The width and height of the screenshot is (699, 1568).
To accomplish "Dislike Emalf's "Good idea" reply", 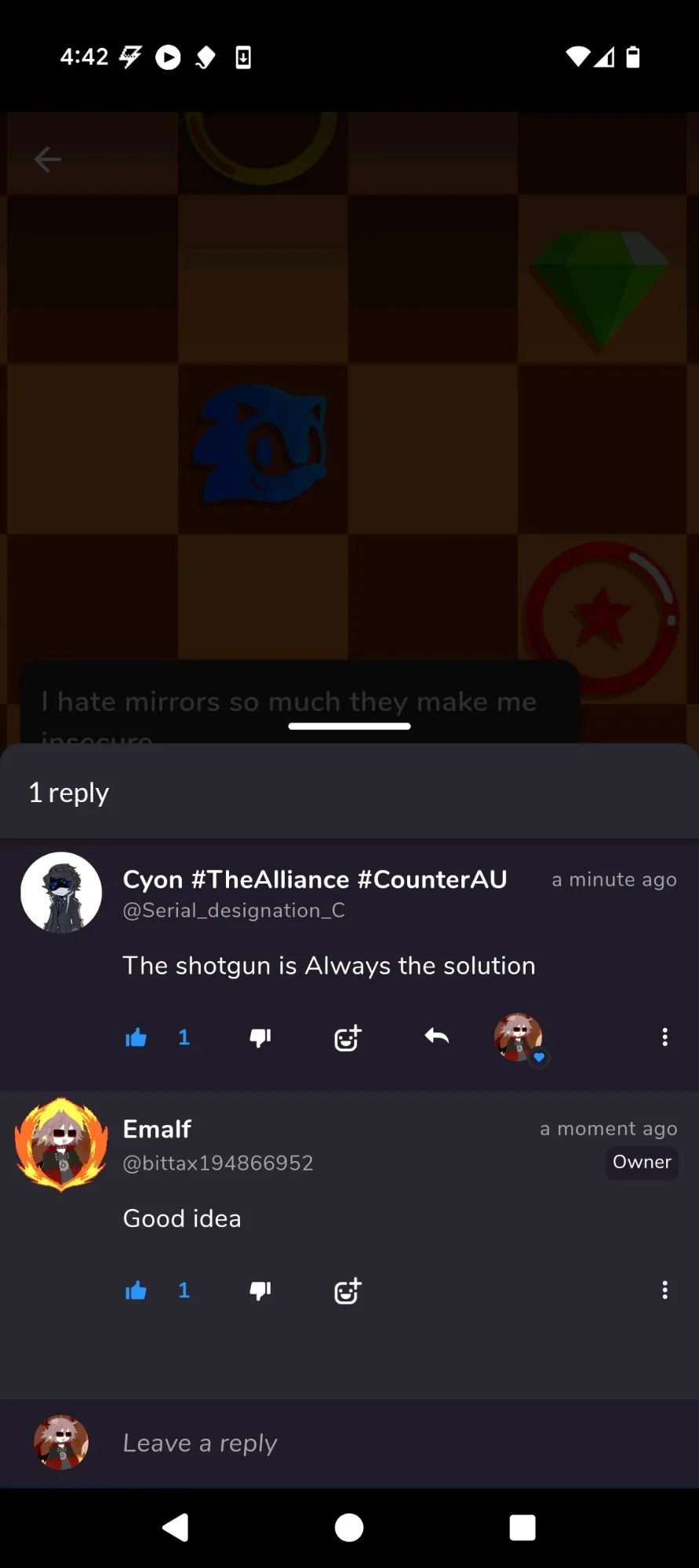I will pos(260,1290).
